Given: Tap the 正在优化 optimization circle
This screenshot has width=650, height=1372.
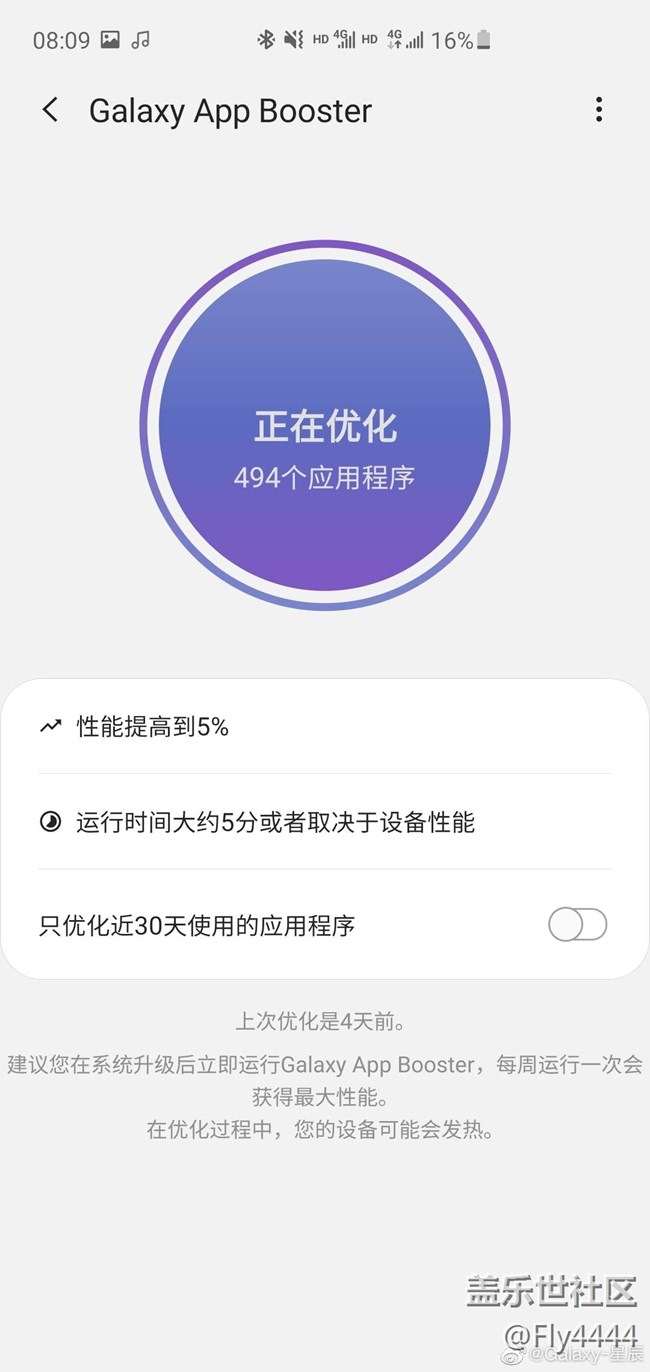Looking at the screenshot, I should (325, 425).
